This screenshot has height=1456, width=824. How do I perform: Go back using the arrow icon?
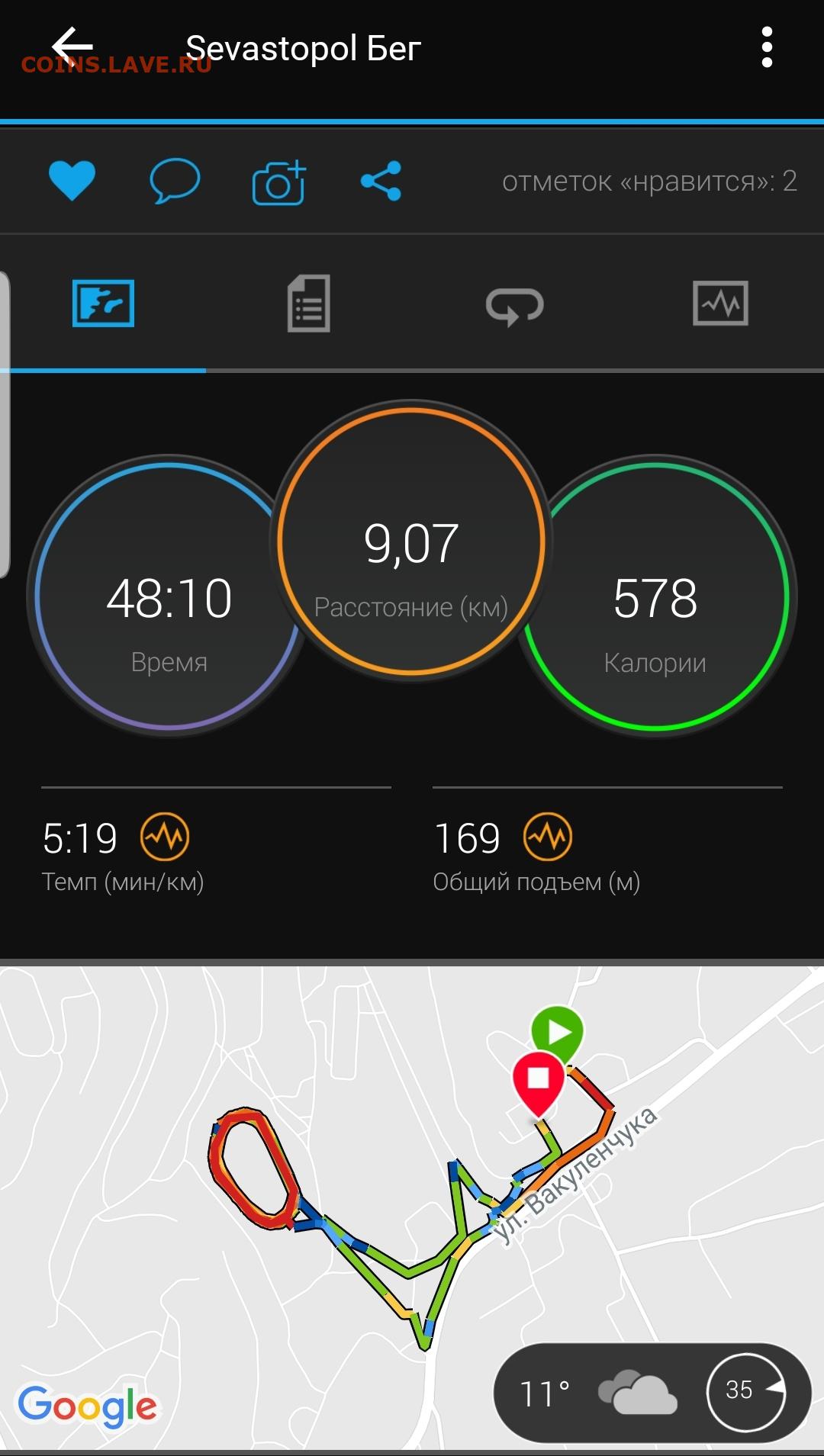pyautogui.click(x=72, y=47)
